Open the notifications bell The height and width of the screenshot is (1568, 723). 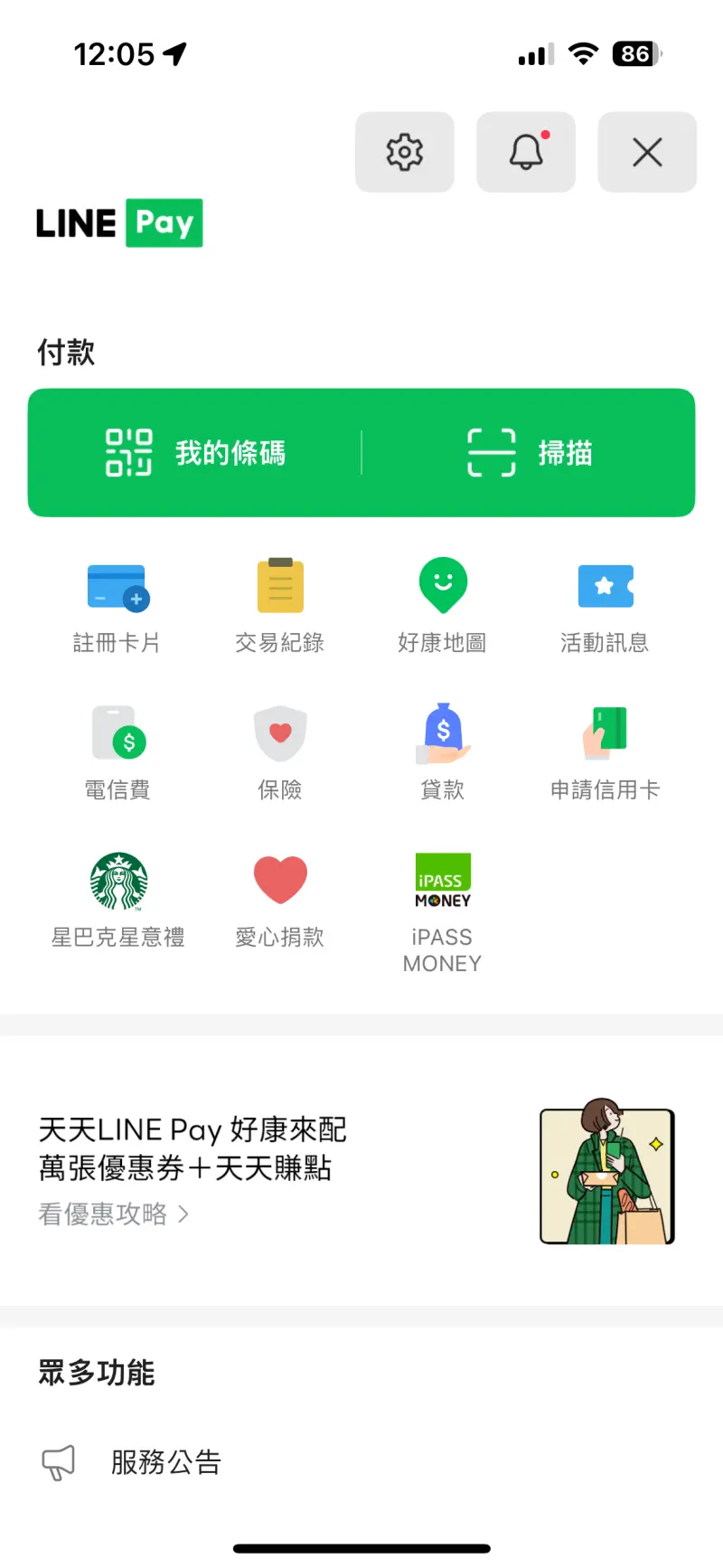pos(526,152)
